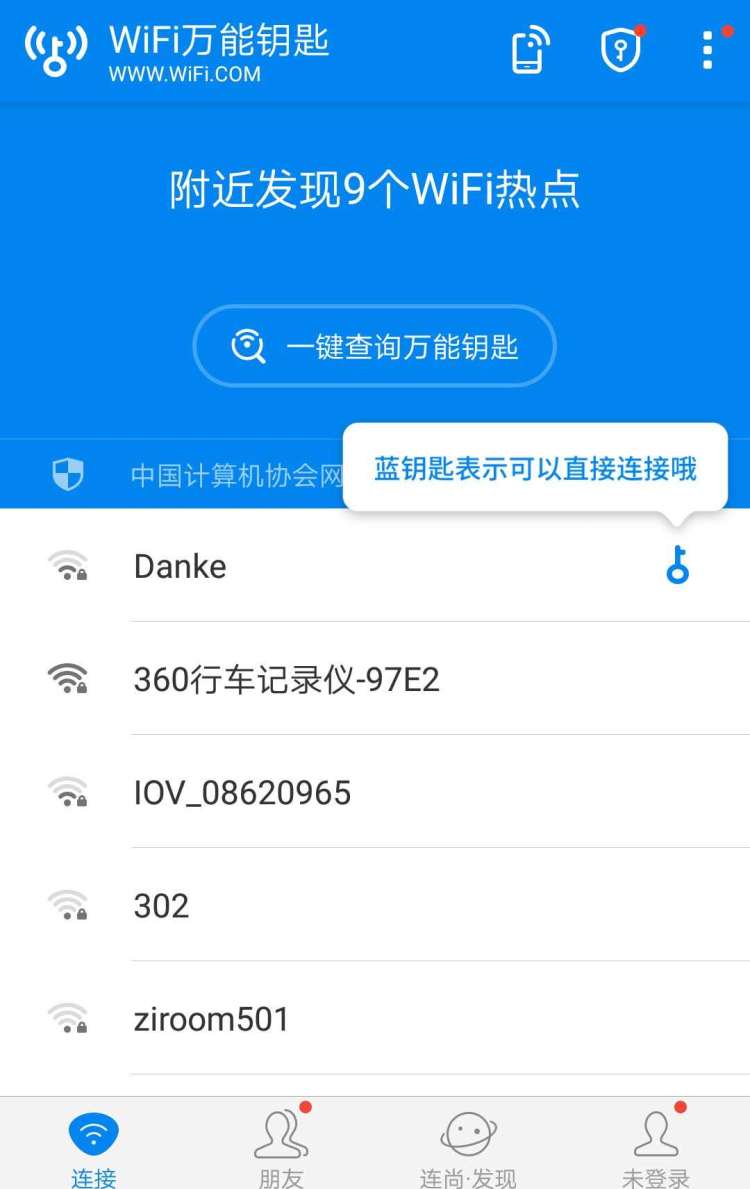Open the 未登录 account tab

[x=656, y=1145]
